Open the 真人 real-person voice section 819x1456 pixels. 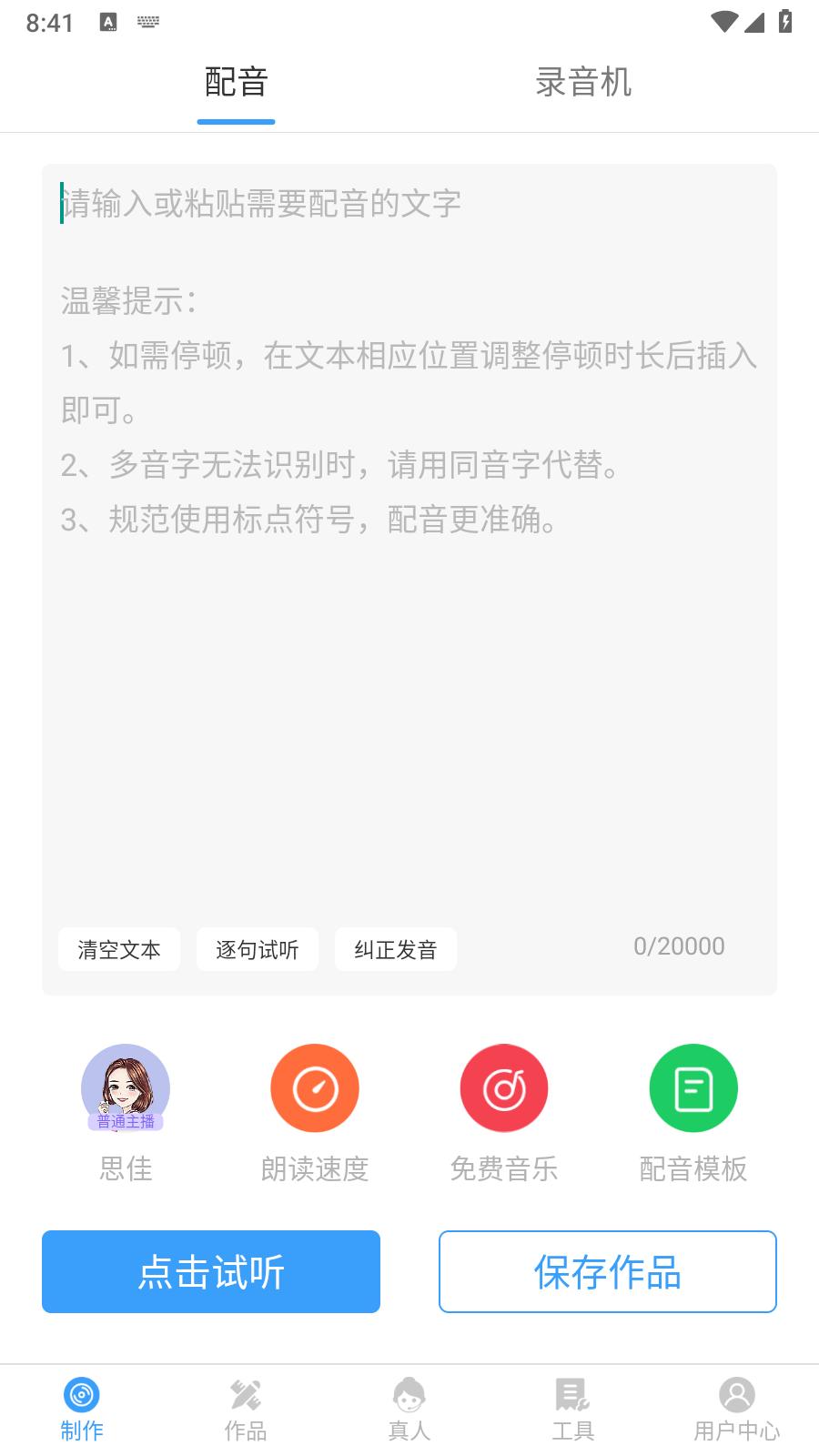(x=409, y=1394)
